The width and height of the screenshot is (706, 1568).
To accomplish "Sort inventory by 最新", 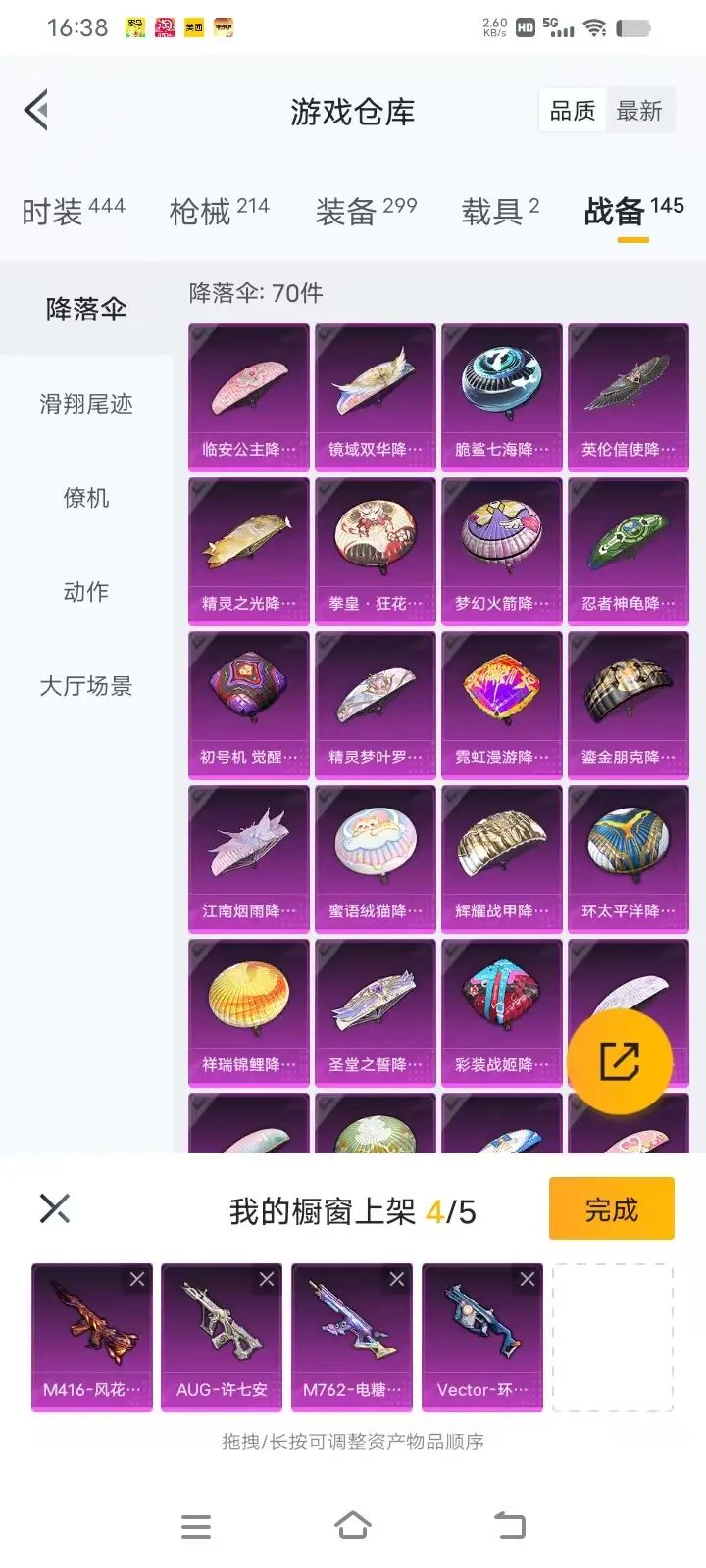I will coord(639,112).
